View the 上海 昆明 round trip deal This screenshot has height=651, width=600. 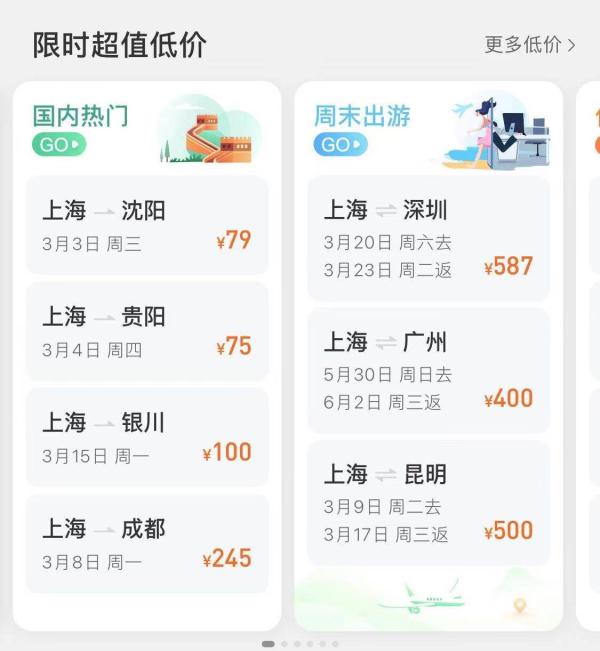pyautogui.click(x=428, y=503)
